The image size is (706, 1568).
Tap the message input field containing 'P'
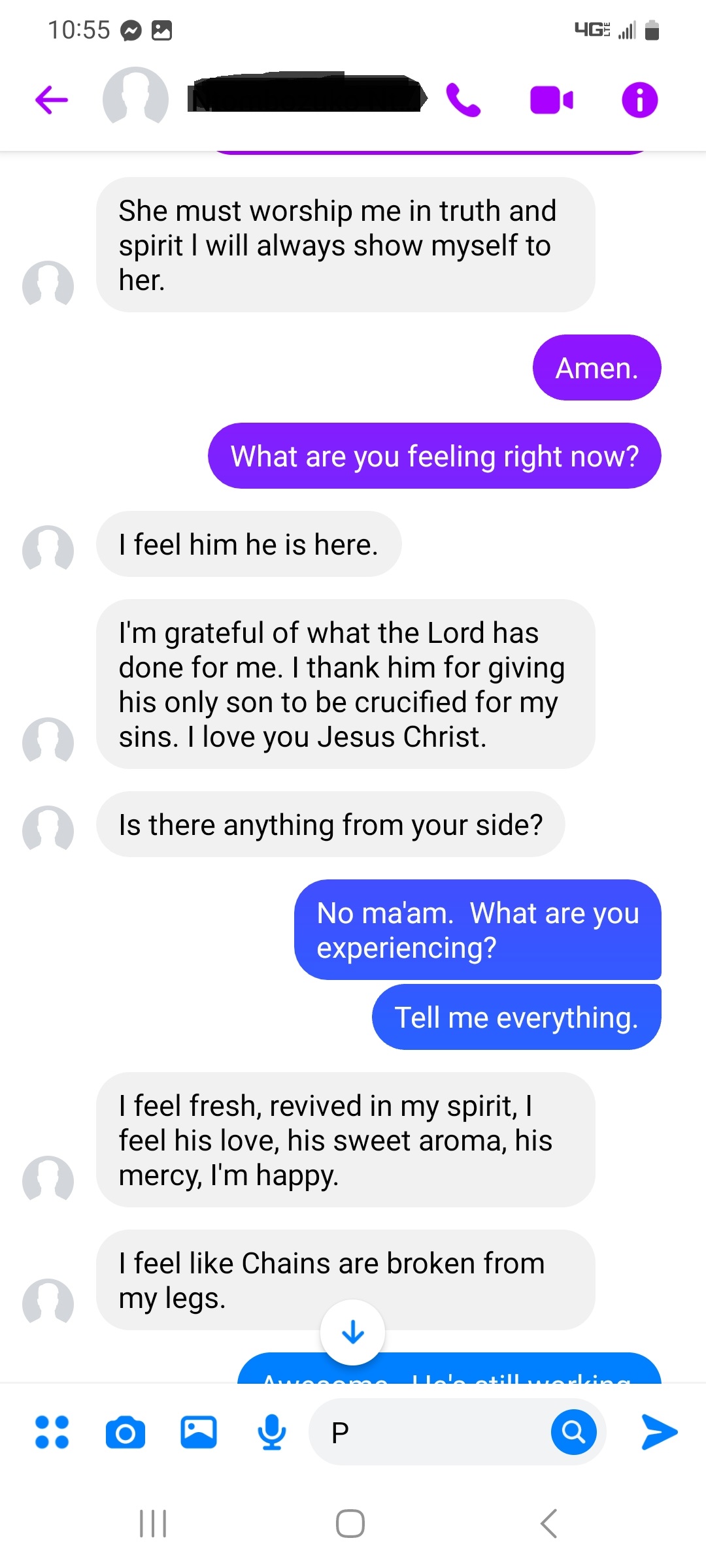pyautogui.click(x=425, y=1431)
